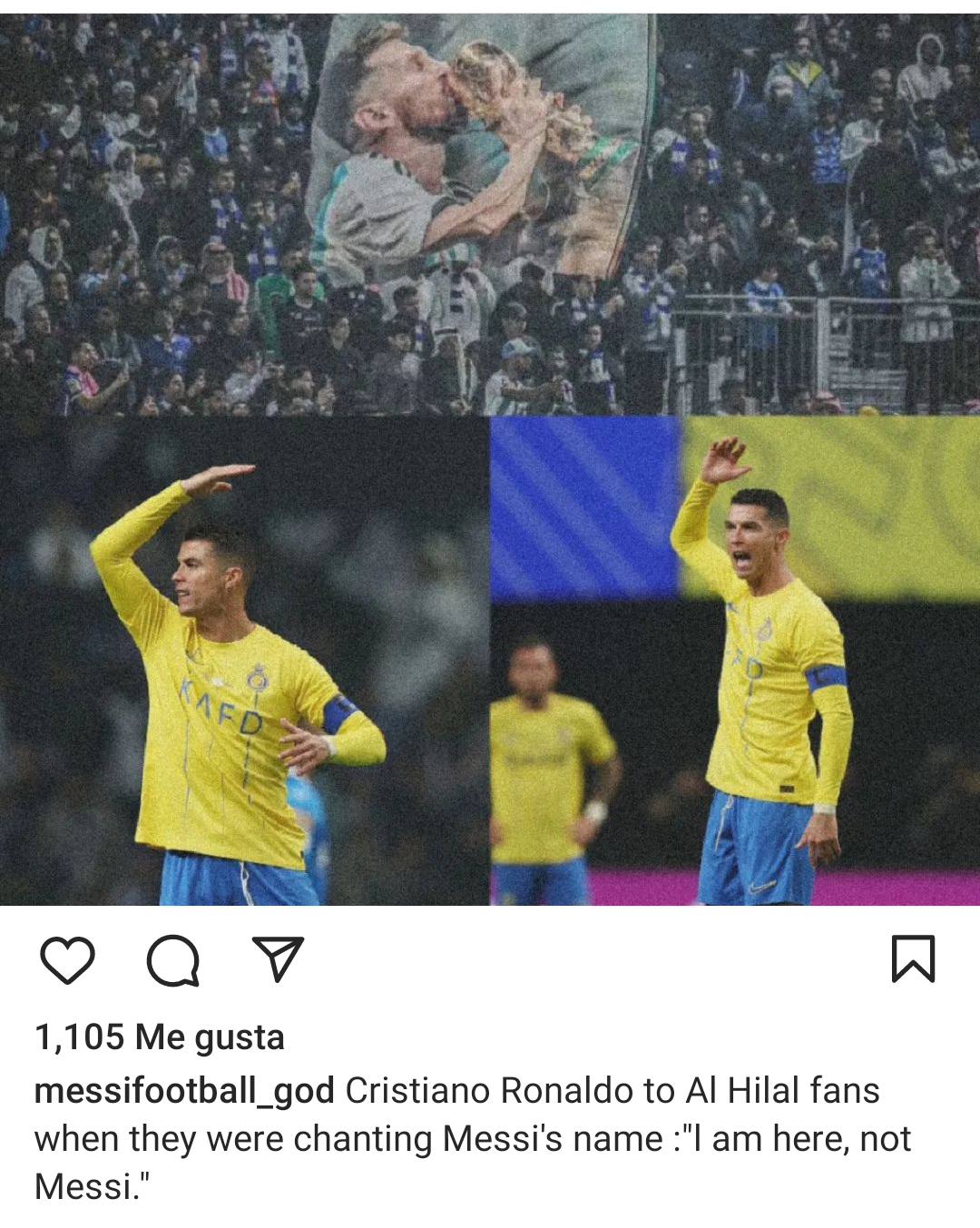Share the post via the paper plane
980x1228 pixels.
pos(277,958)
